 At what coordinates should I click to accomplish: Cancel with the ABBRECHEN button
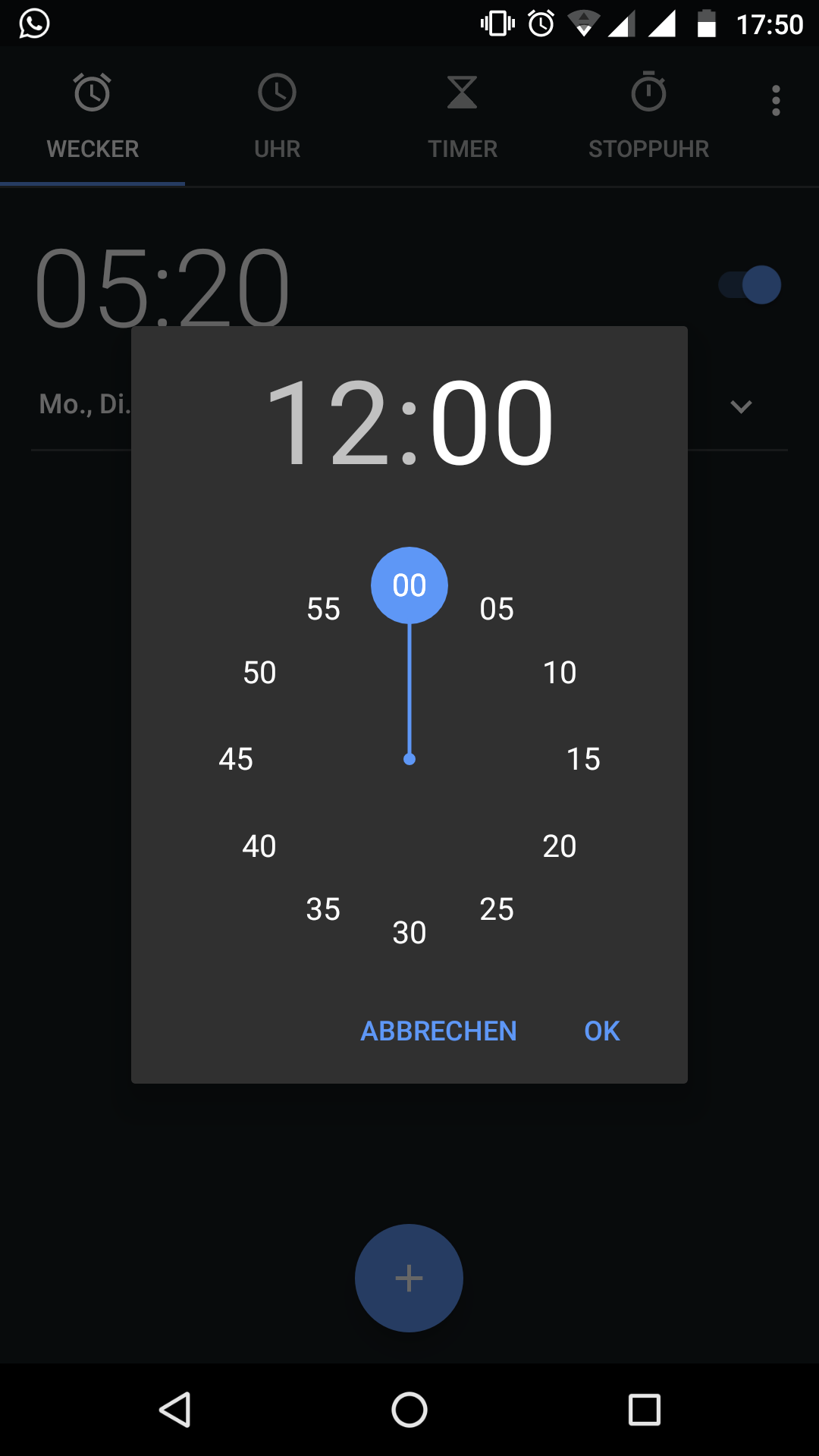point(438,1031)
